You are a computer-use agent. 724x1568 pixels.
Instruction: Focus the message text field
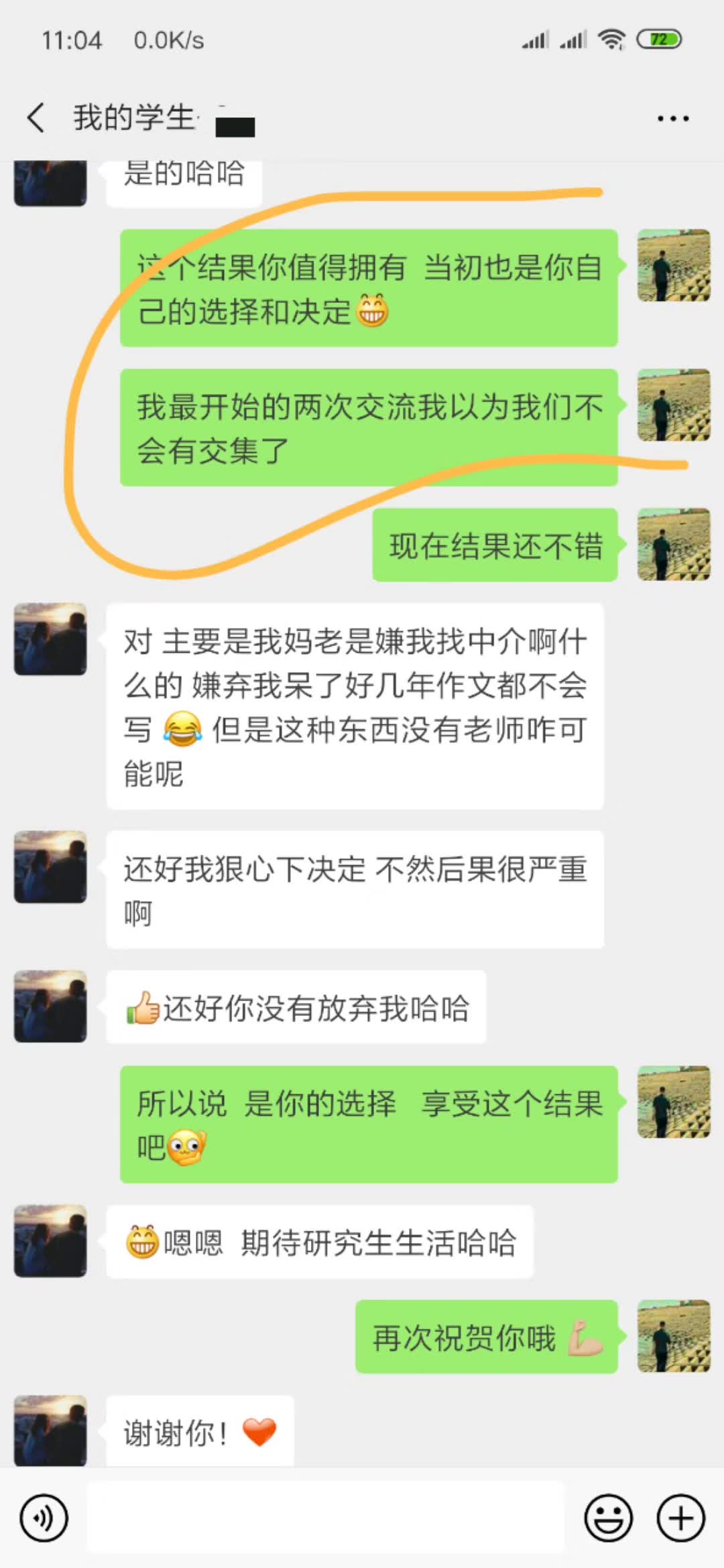pyautogui.click(x=326, y=1518)
